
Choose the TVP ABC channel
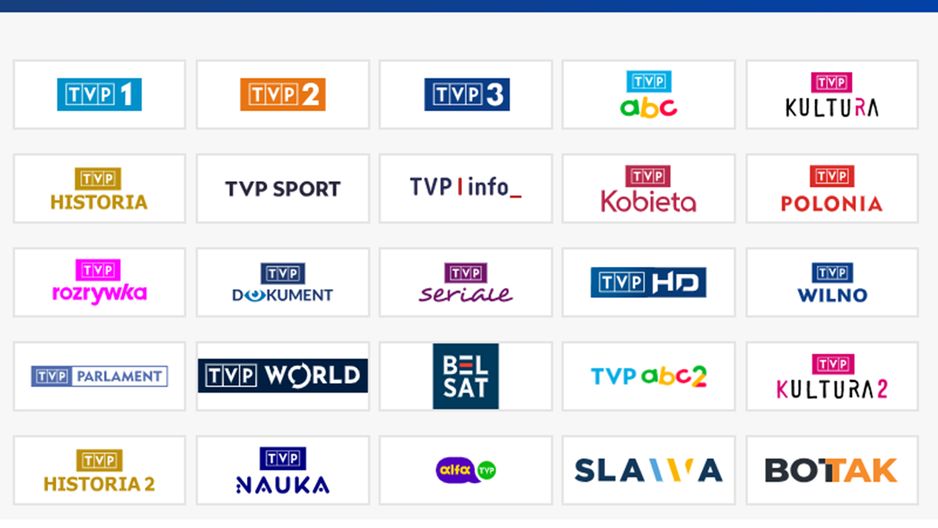(648, 95)
